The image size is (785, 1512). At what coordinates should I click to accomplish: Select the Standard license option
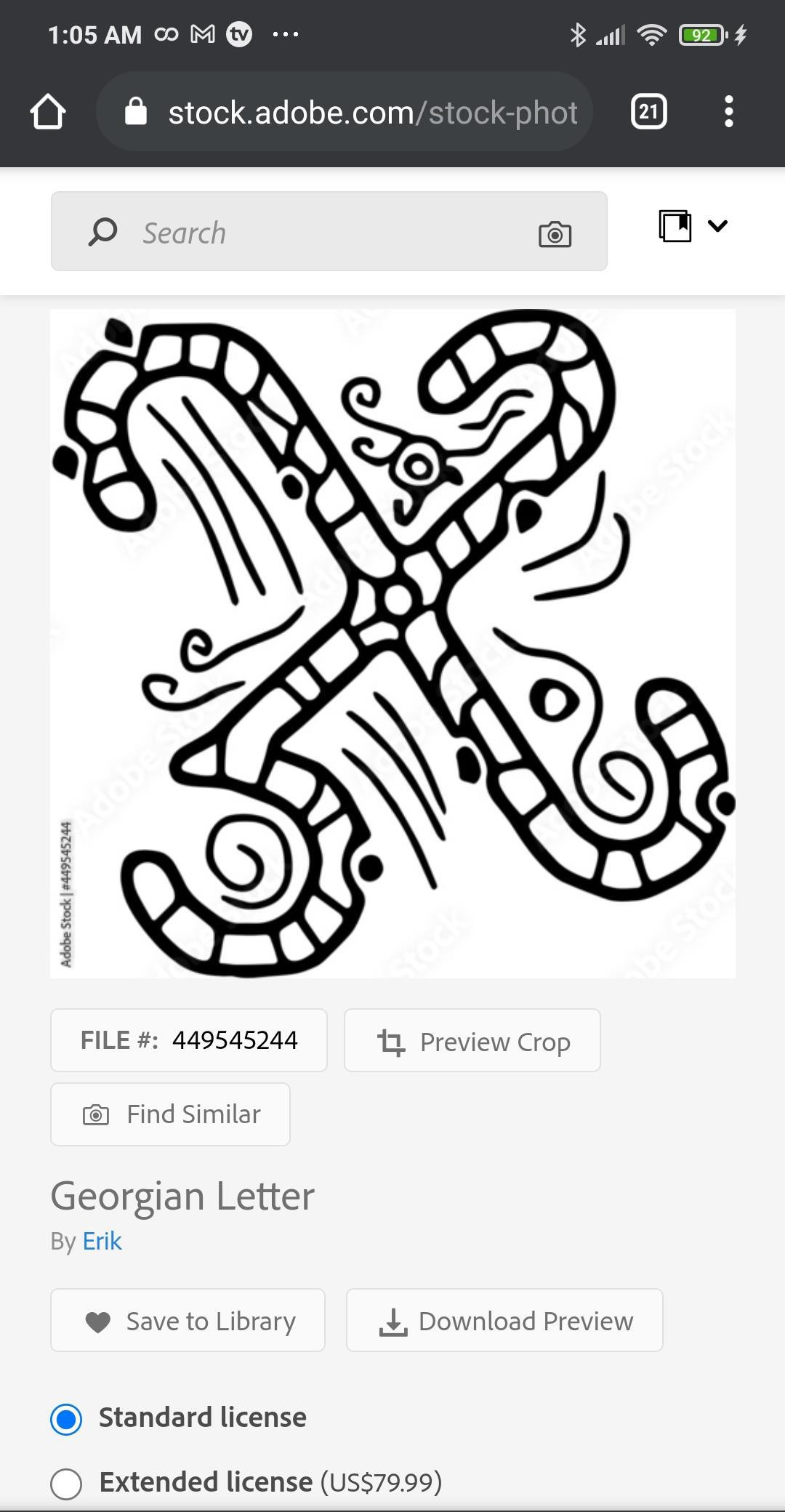pyautogui.click(x=66, y=1418)
